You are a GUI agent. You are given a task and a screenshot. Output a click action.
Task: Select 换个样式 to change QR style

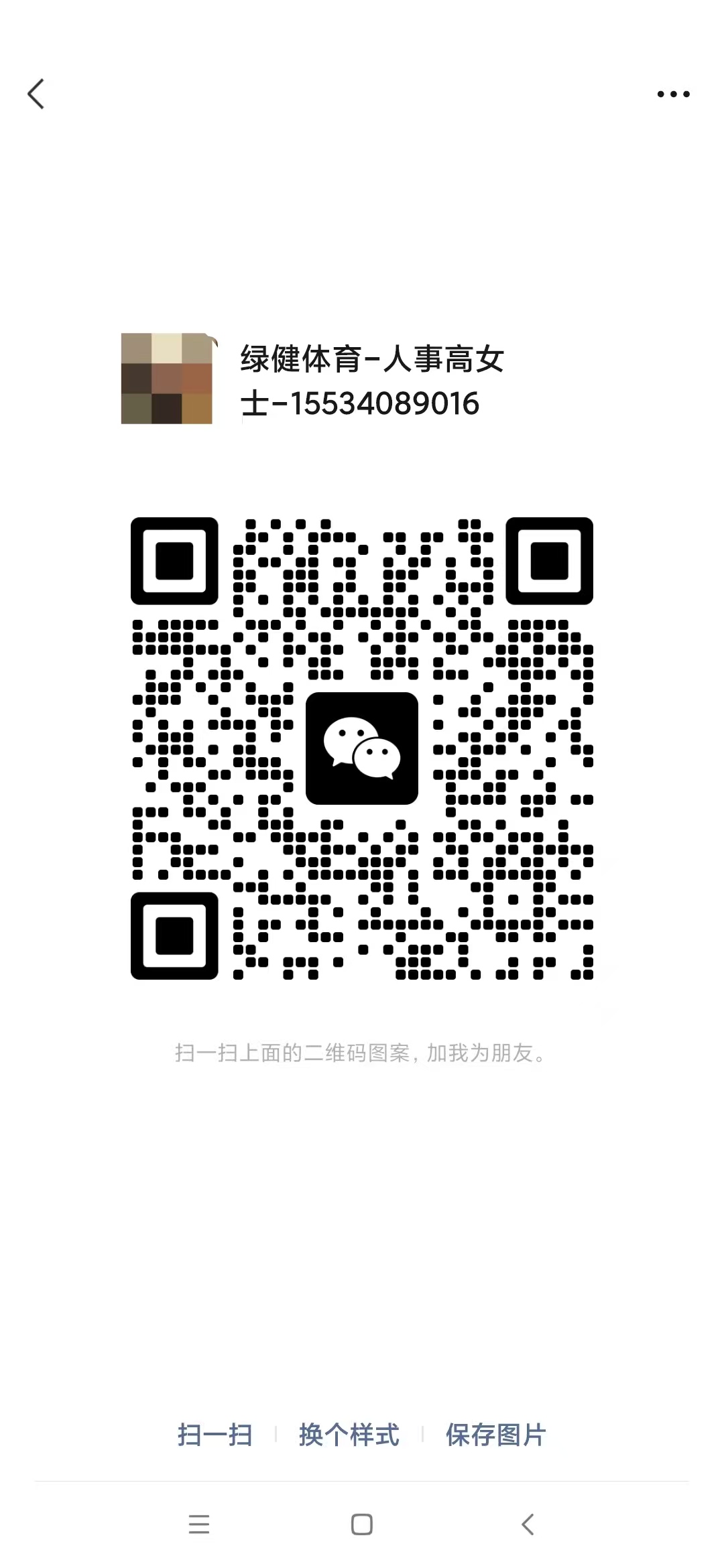coord(349,1435)
